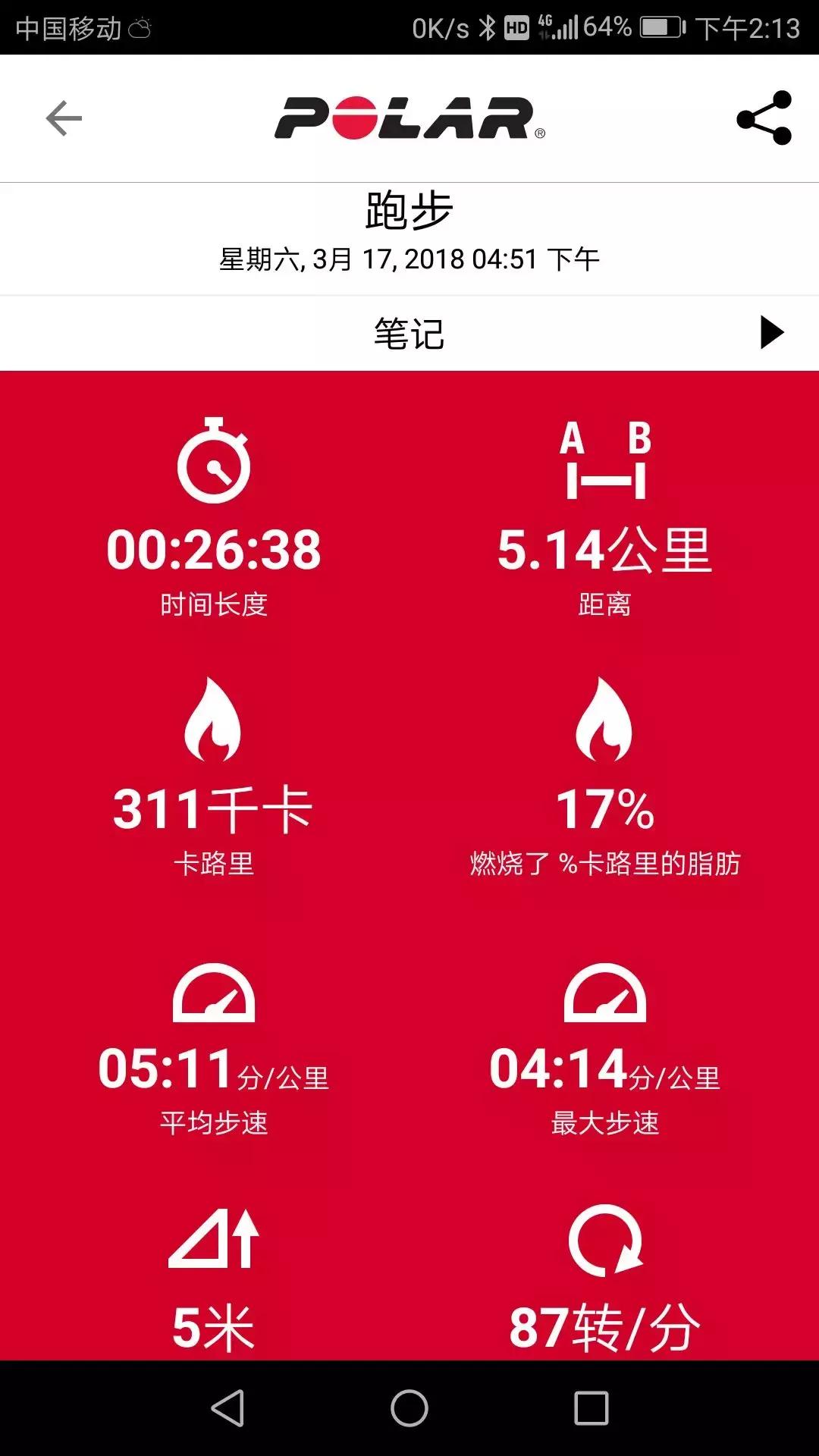Toggle the Bluetooth status icon
Viewport: 819px width, 1456px height.
[488, 28]
